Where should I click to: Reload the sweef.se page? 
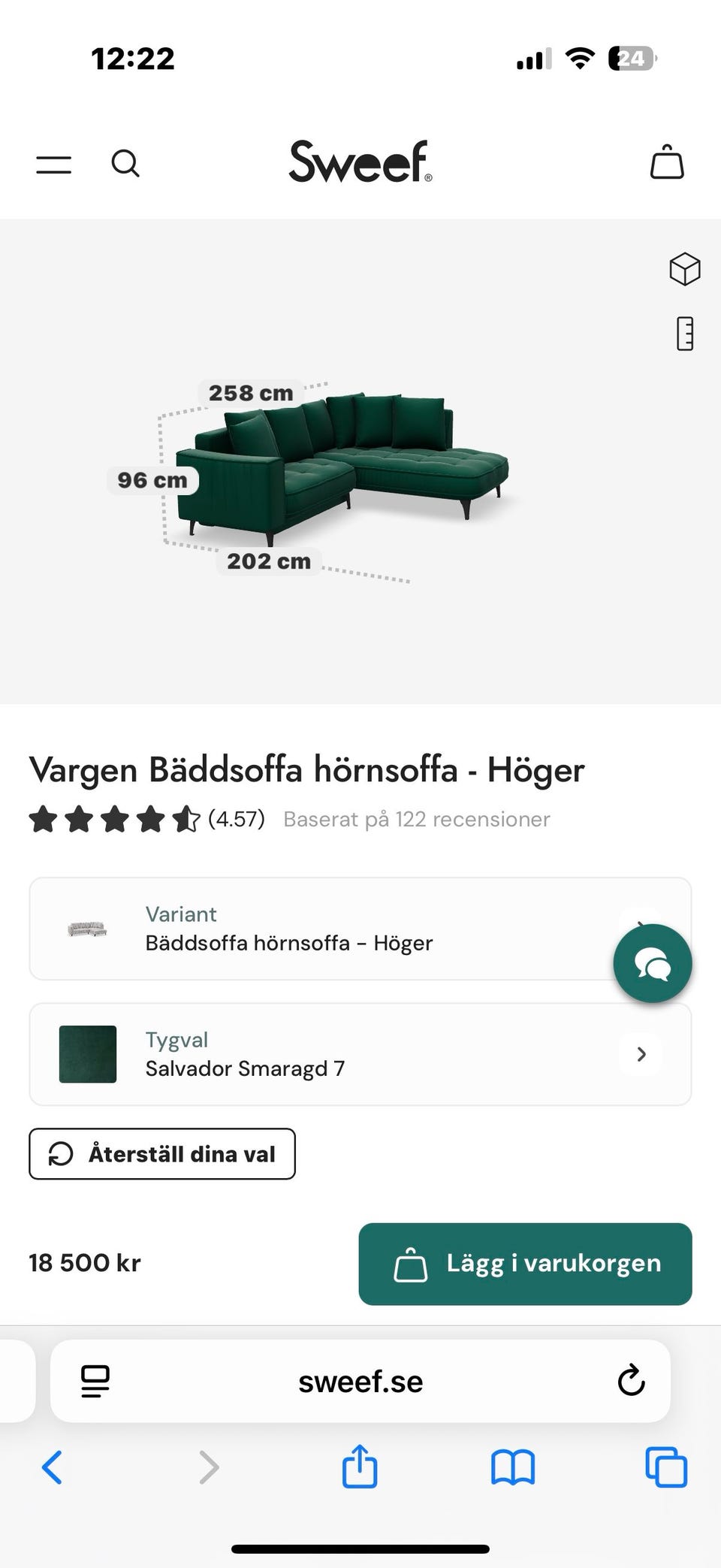tap(631, 1381)
